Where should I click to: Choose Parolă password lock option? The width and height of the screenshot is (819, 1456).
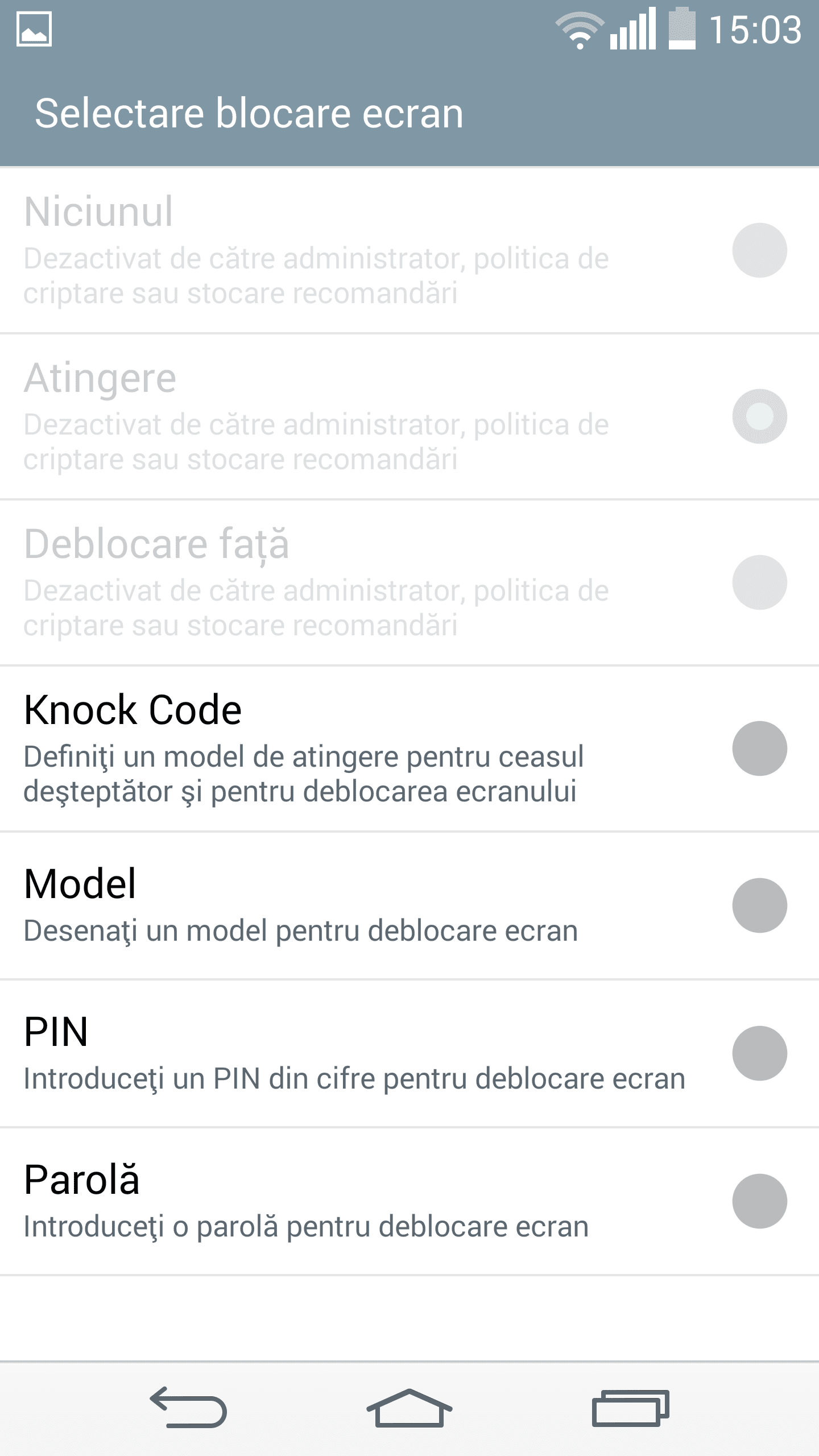tap(409, 1201)
